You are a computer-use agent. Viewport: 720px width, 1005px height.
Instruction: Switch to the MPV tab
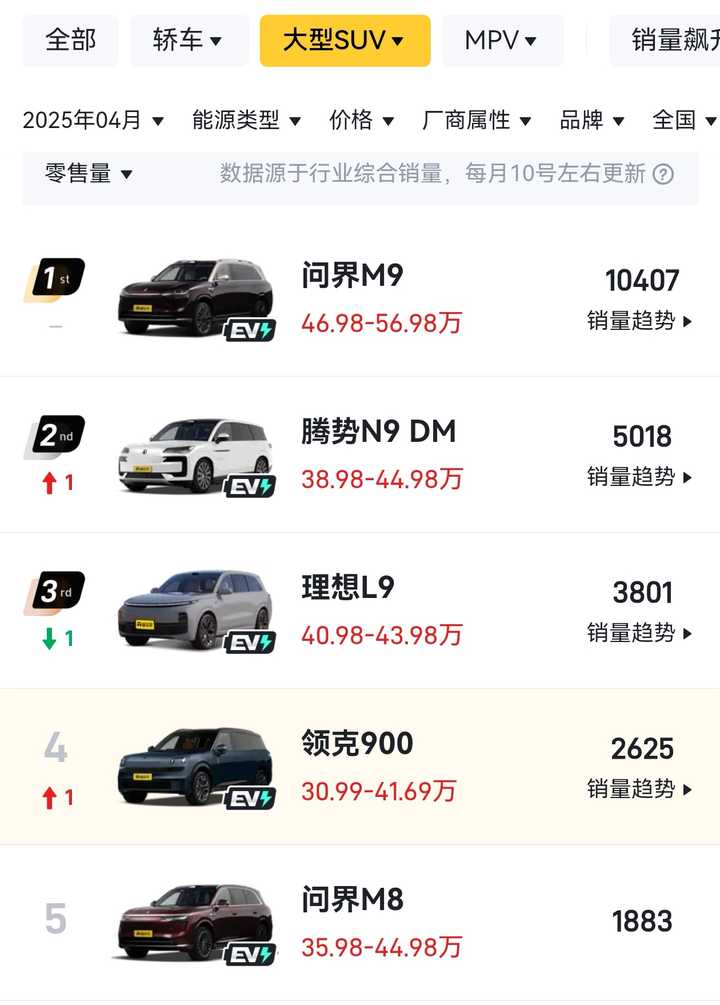[502, 41]
